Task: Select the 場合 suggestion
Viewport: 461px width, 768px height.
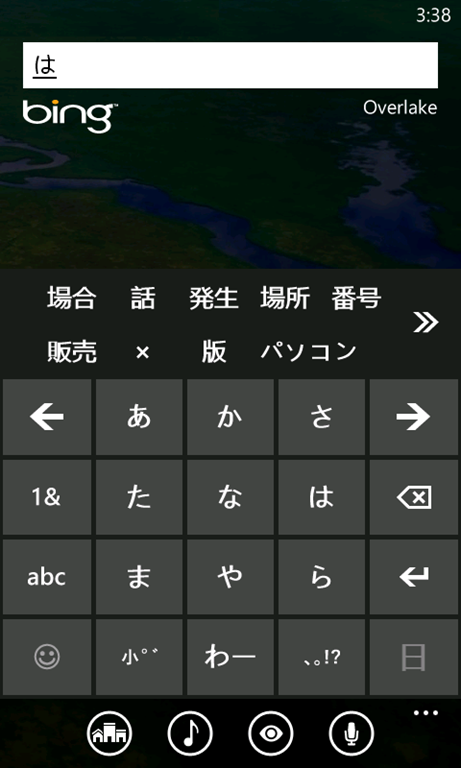Action: 72,298
